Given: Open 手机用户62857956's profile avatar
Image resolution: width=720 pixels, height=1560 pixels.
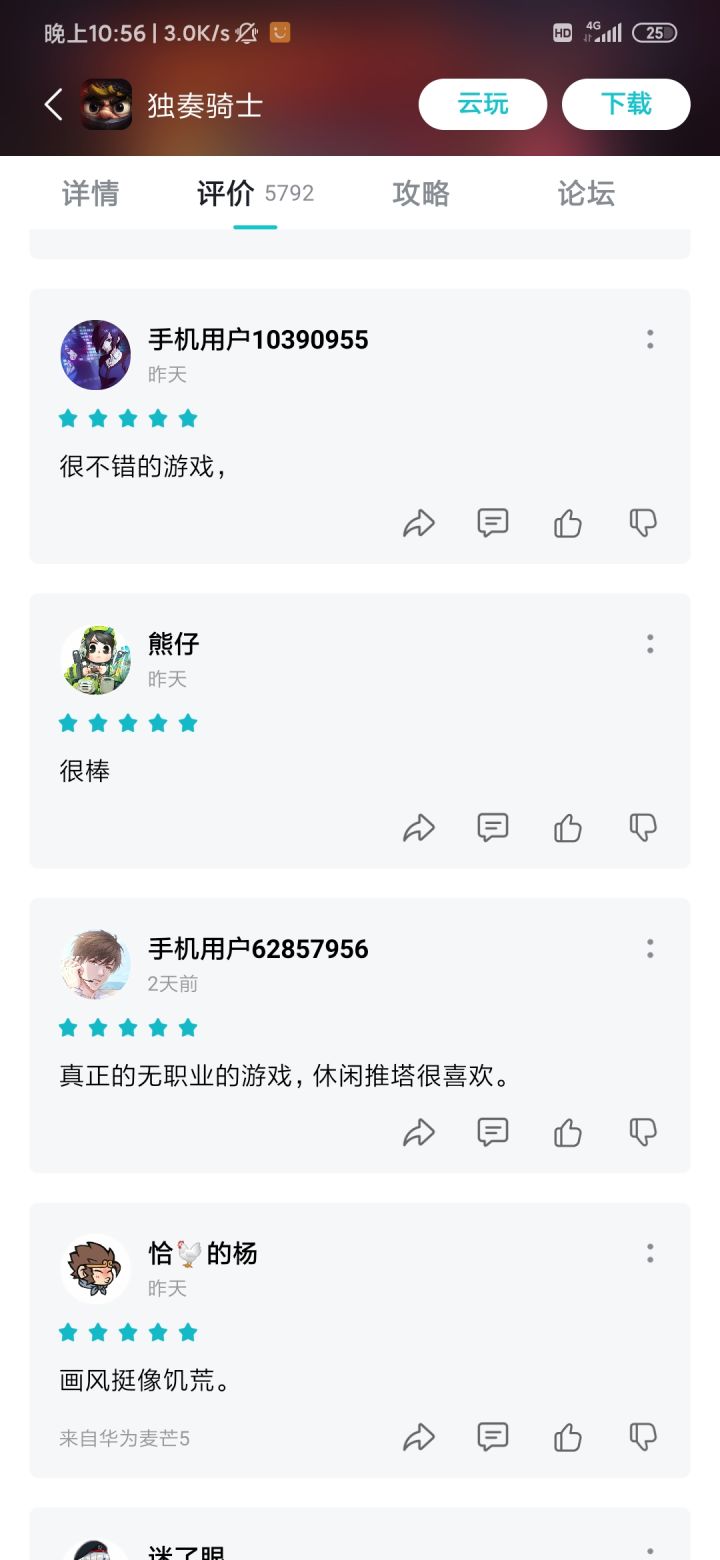Looking at the screenshot, I should pos(96,964).
